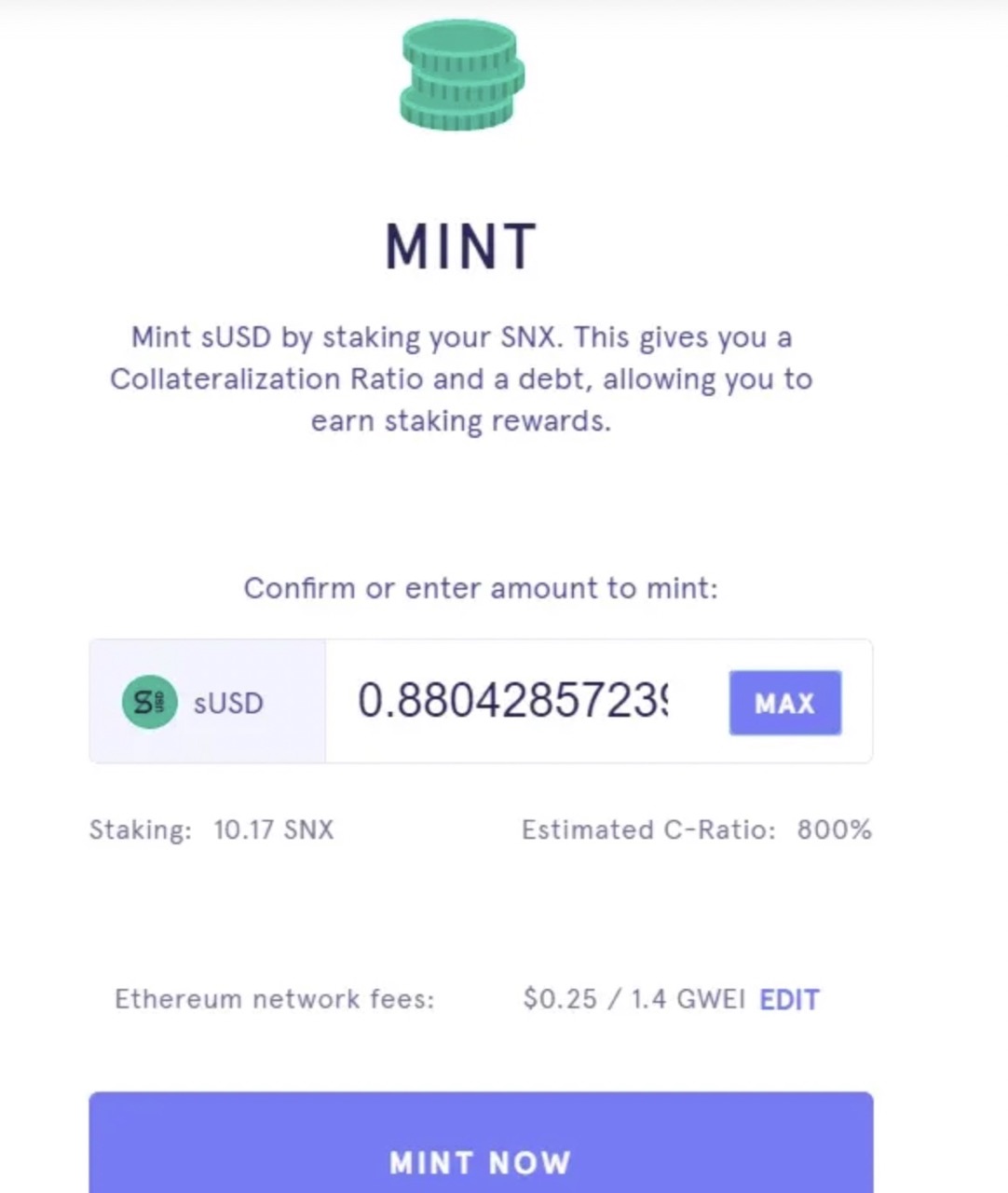Click the $0.25 / 1.4 GWEI fee value

[x=633, y=998]
